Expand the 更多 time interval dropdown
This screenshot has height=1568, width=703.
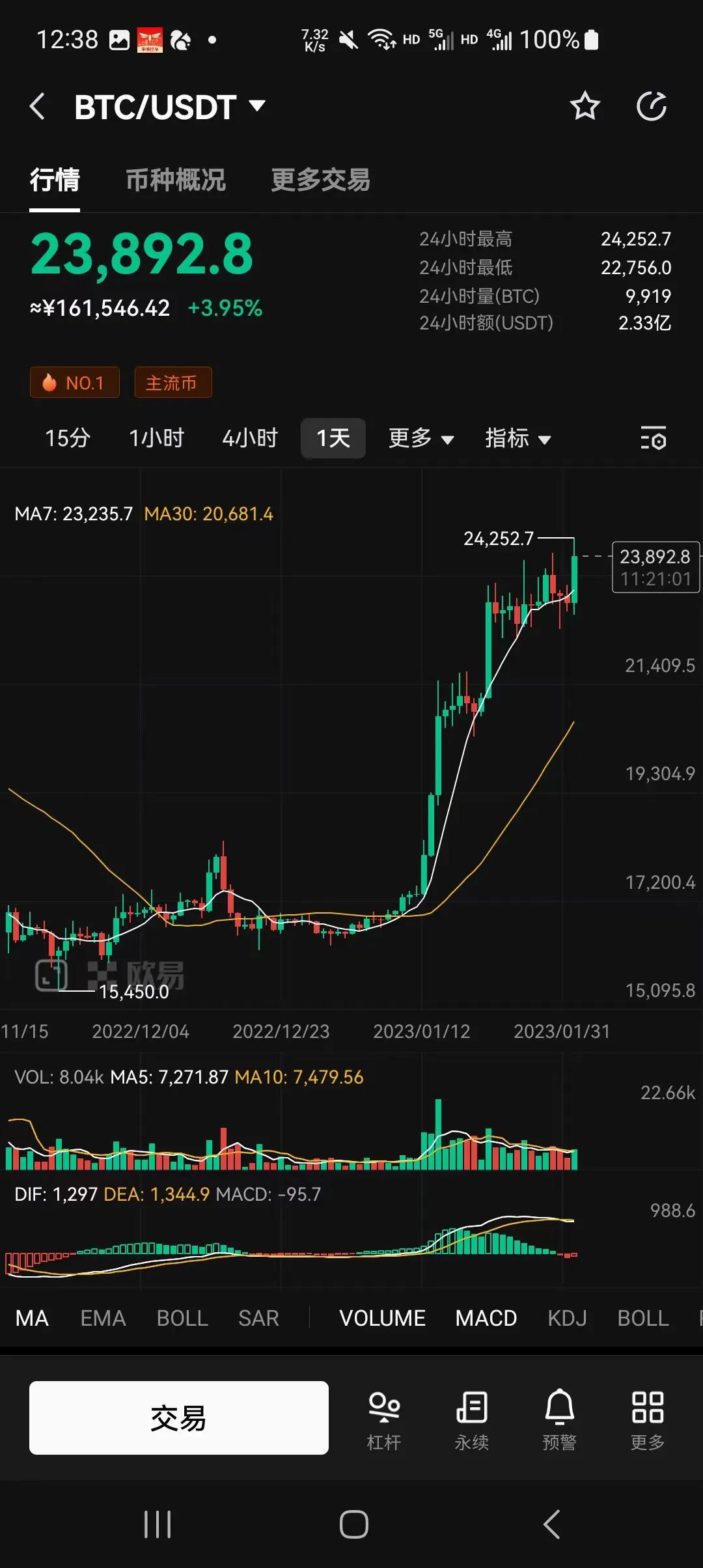(x=420, y=438)
